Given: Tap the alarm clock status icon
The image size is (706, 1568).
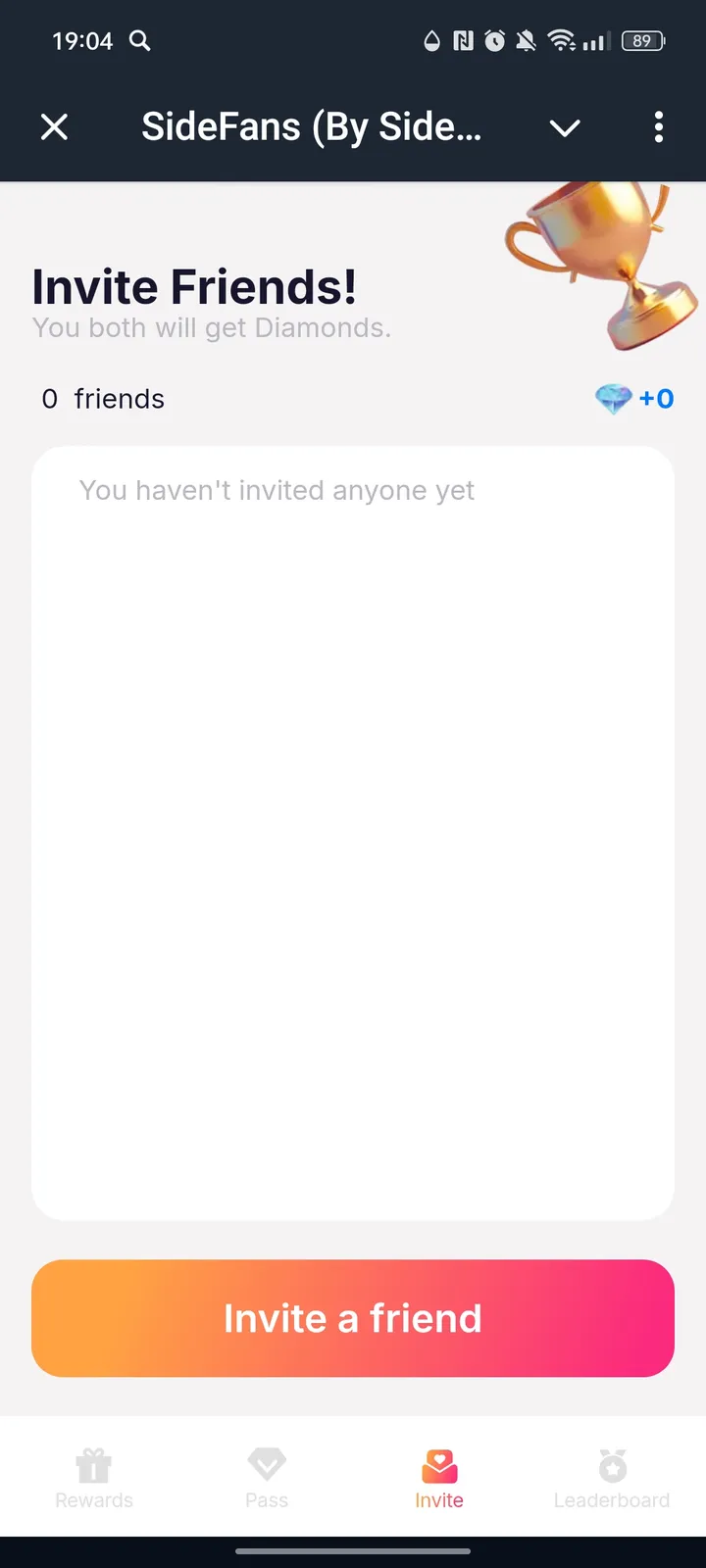Looking at the screenshot, I should click(495, 40).
